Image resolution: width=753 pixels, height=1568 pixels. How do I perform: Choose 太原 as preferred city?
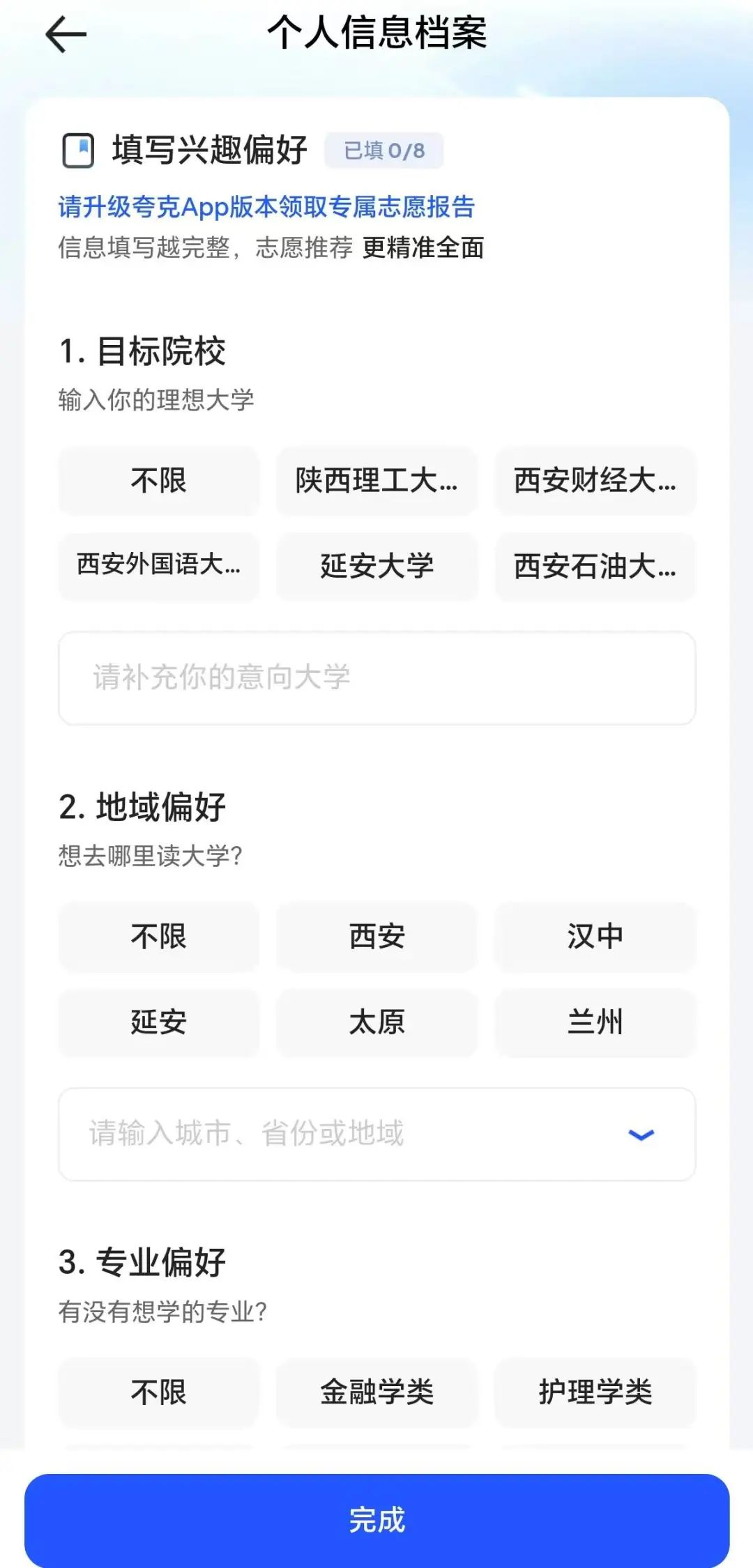pos(376,1022)
